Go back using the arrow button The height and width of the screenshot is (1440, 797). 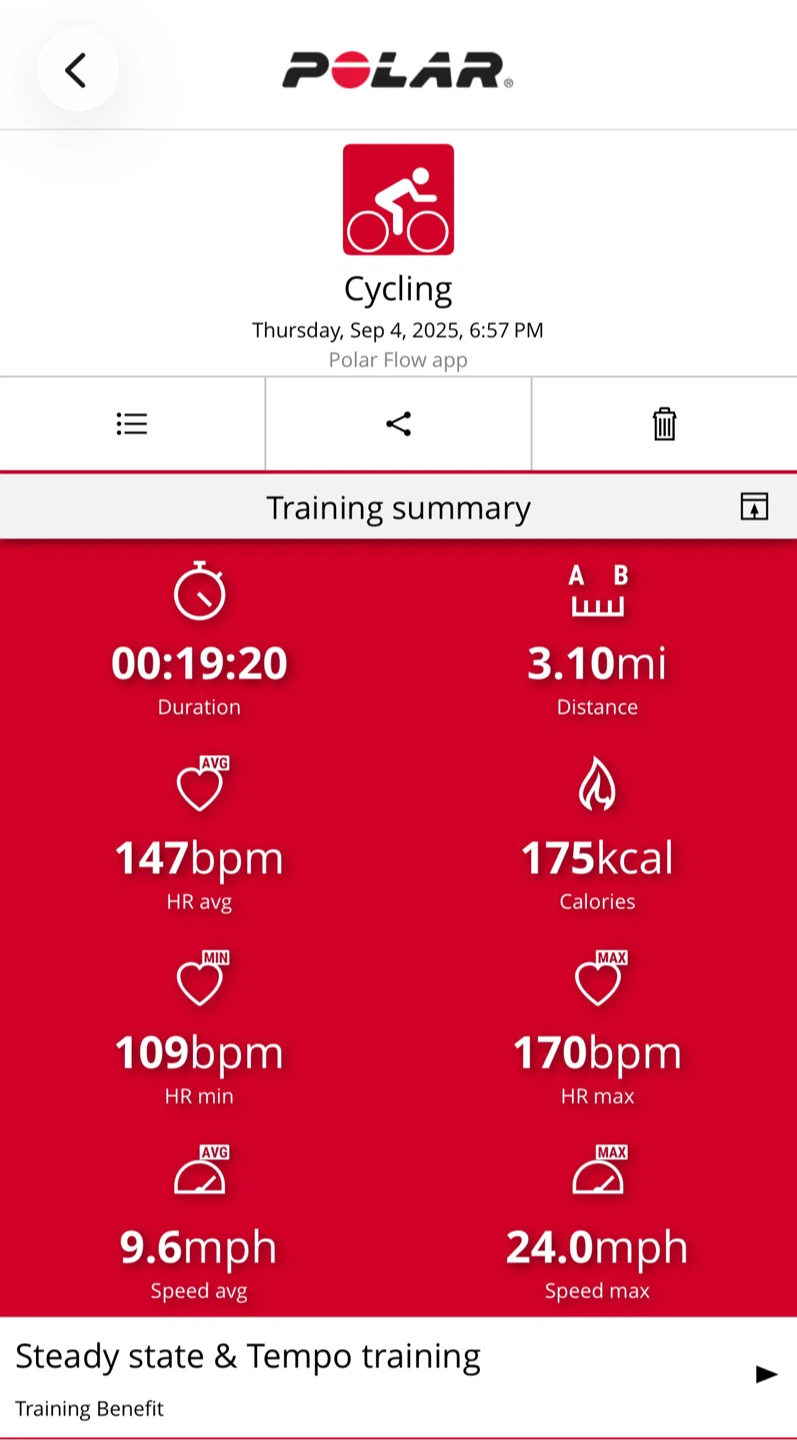click(x=76, y=70)
